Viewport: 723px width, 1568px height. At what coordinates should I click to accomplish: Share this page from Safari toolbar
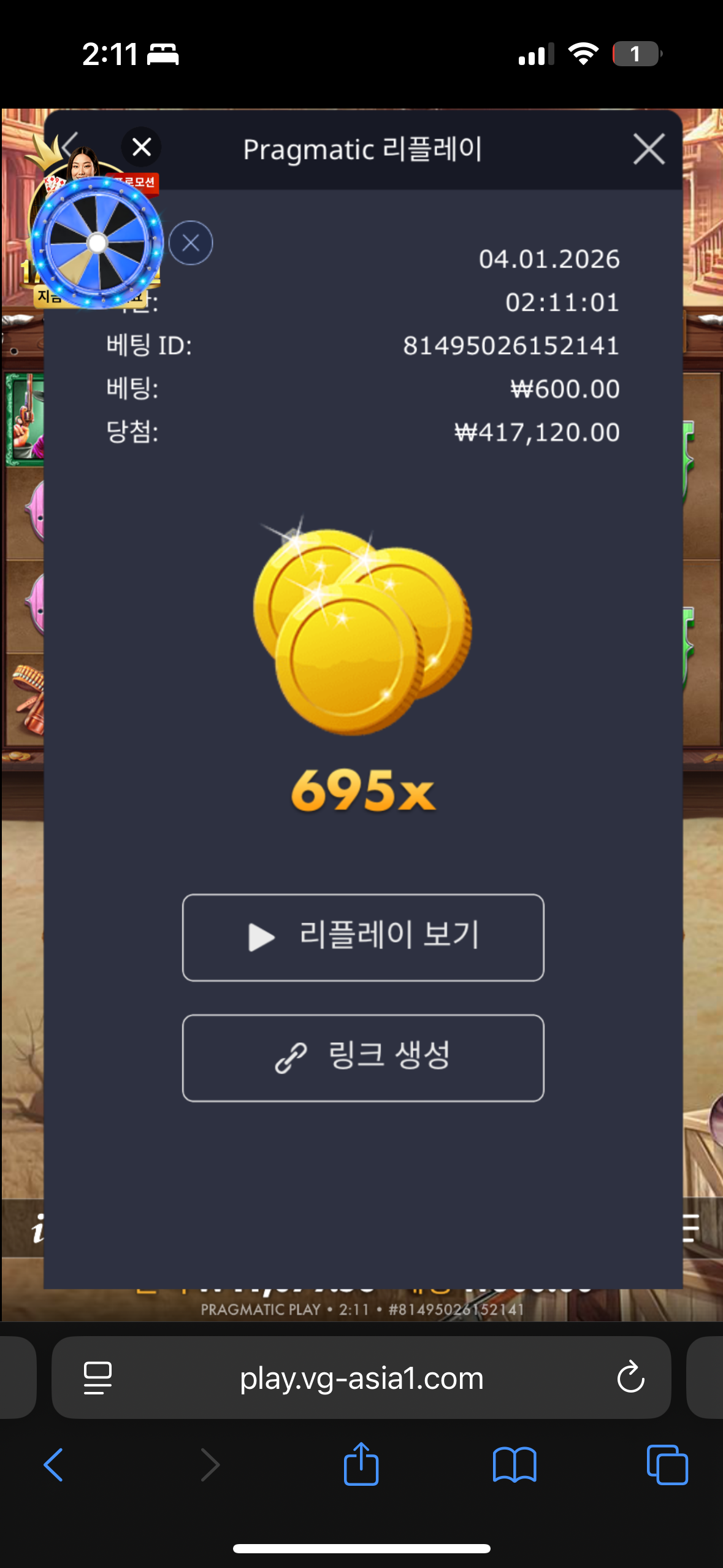[x=361, y=1464]
